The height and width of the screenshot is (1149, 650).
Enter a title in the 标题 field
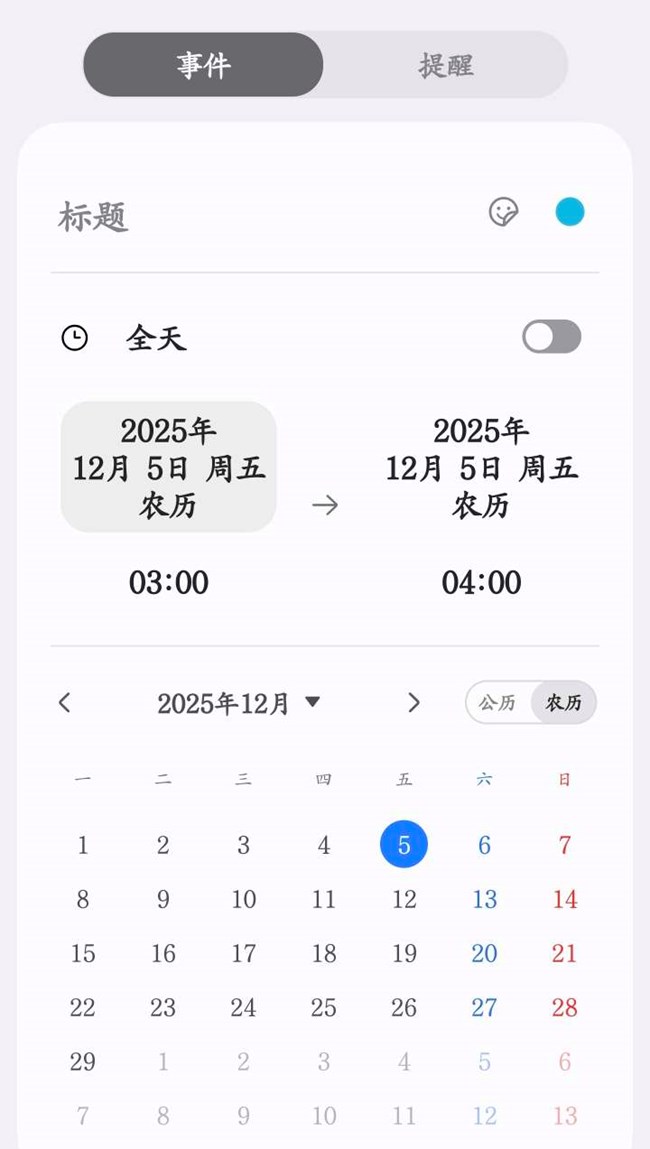point(250,216)
